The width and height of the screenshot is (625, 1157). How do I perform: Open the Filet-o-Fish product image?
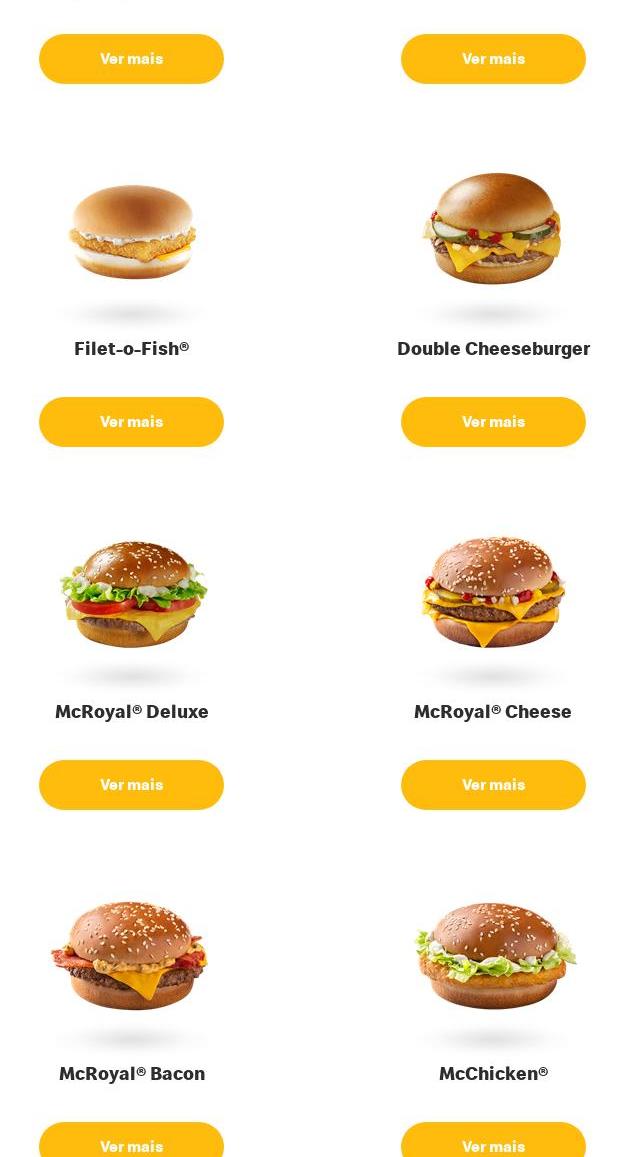click(131, 232)
